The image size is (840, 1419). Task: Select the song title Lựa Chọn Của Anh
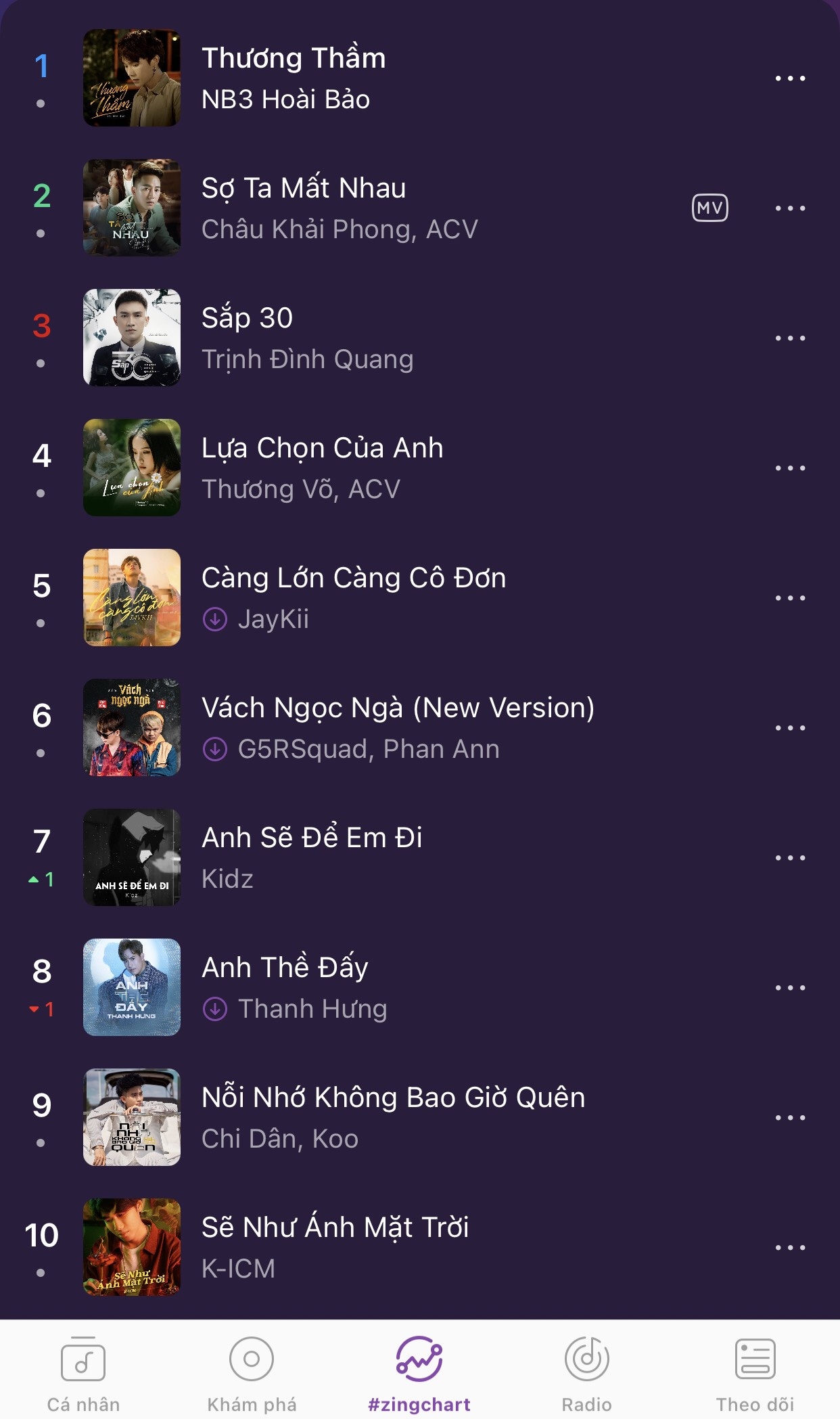pos(322,447)
